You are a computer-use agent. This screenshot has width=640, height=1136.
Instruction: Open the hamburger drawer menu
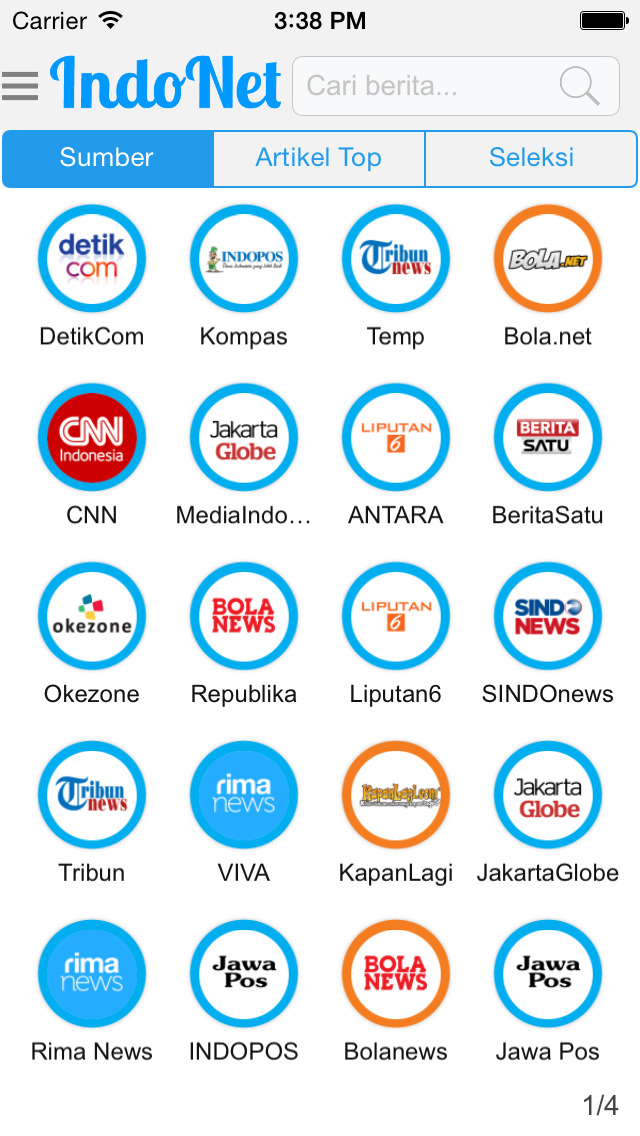tap(20, 86)
